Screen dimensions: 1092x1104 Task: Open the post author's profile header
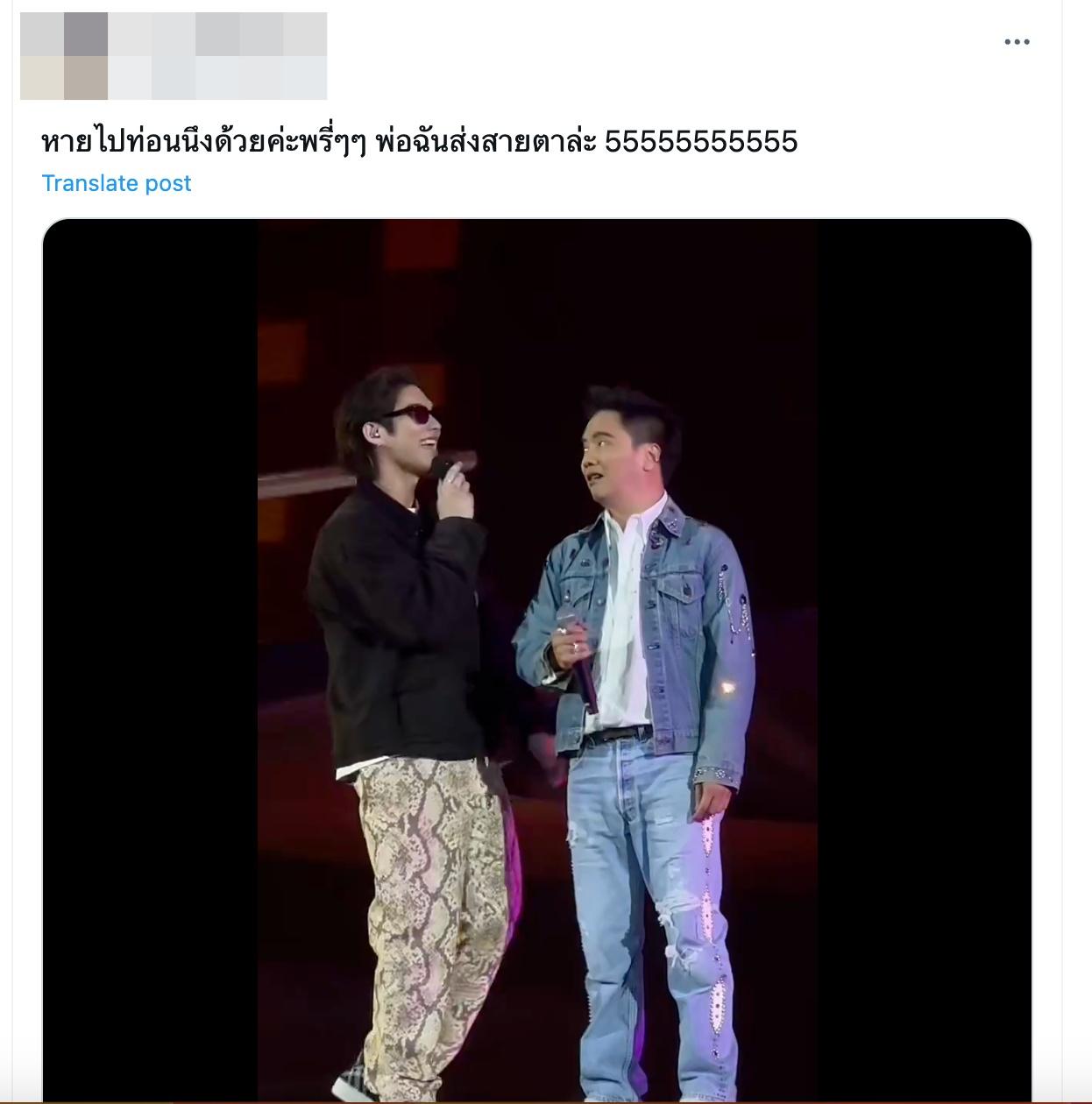pos(174,56)
